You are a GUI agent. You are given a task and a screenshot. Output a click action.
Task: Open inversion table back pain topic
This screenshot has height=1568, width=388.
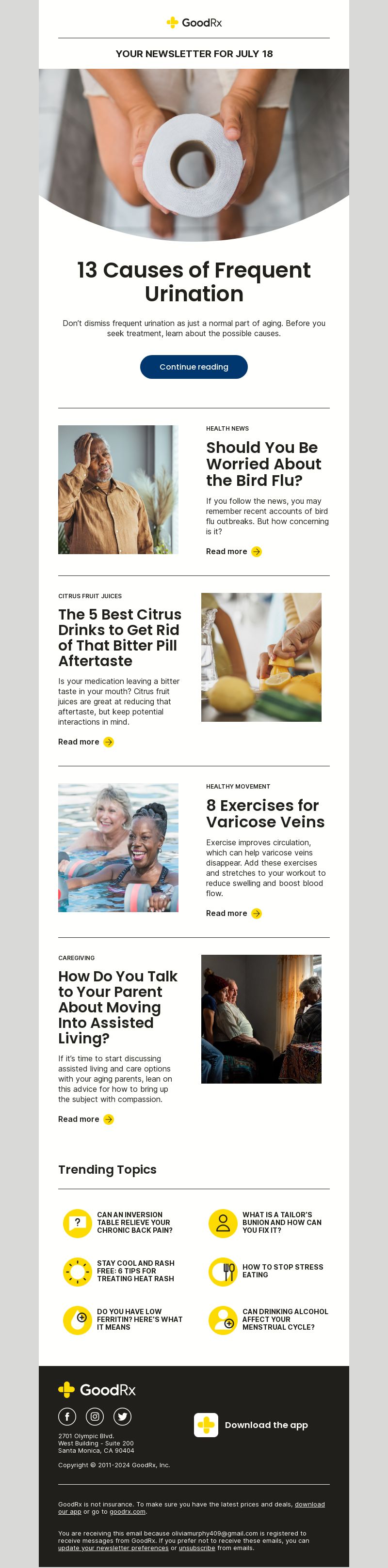tap(135, 1222)
